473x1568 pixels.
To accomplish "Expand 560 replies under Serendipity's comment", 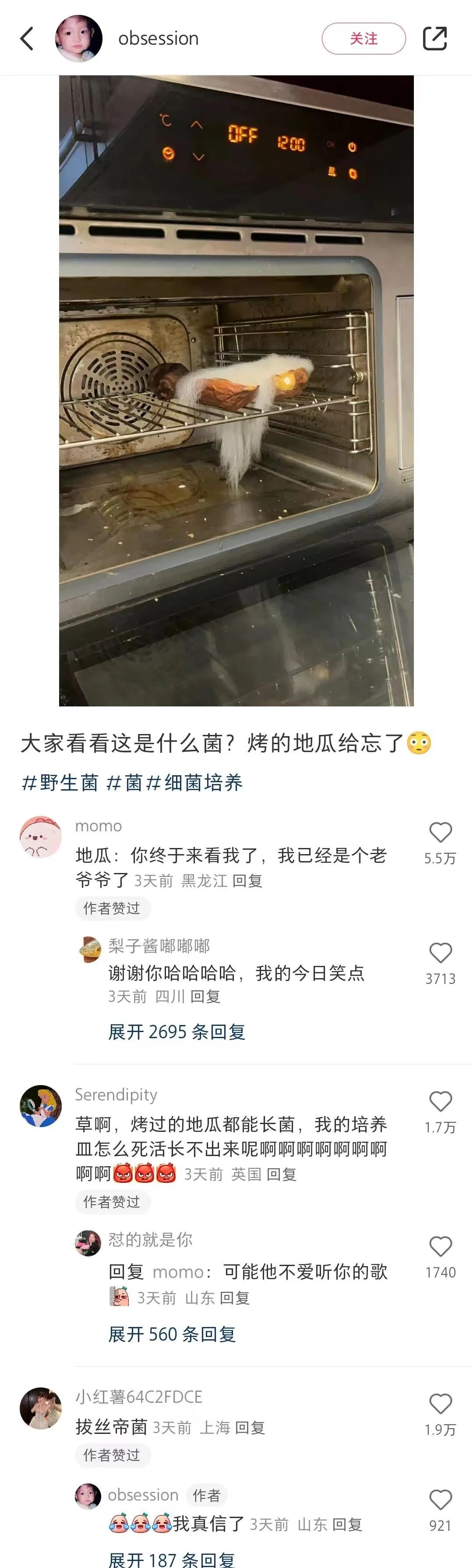I will (x=171, y=1334).
